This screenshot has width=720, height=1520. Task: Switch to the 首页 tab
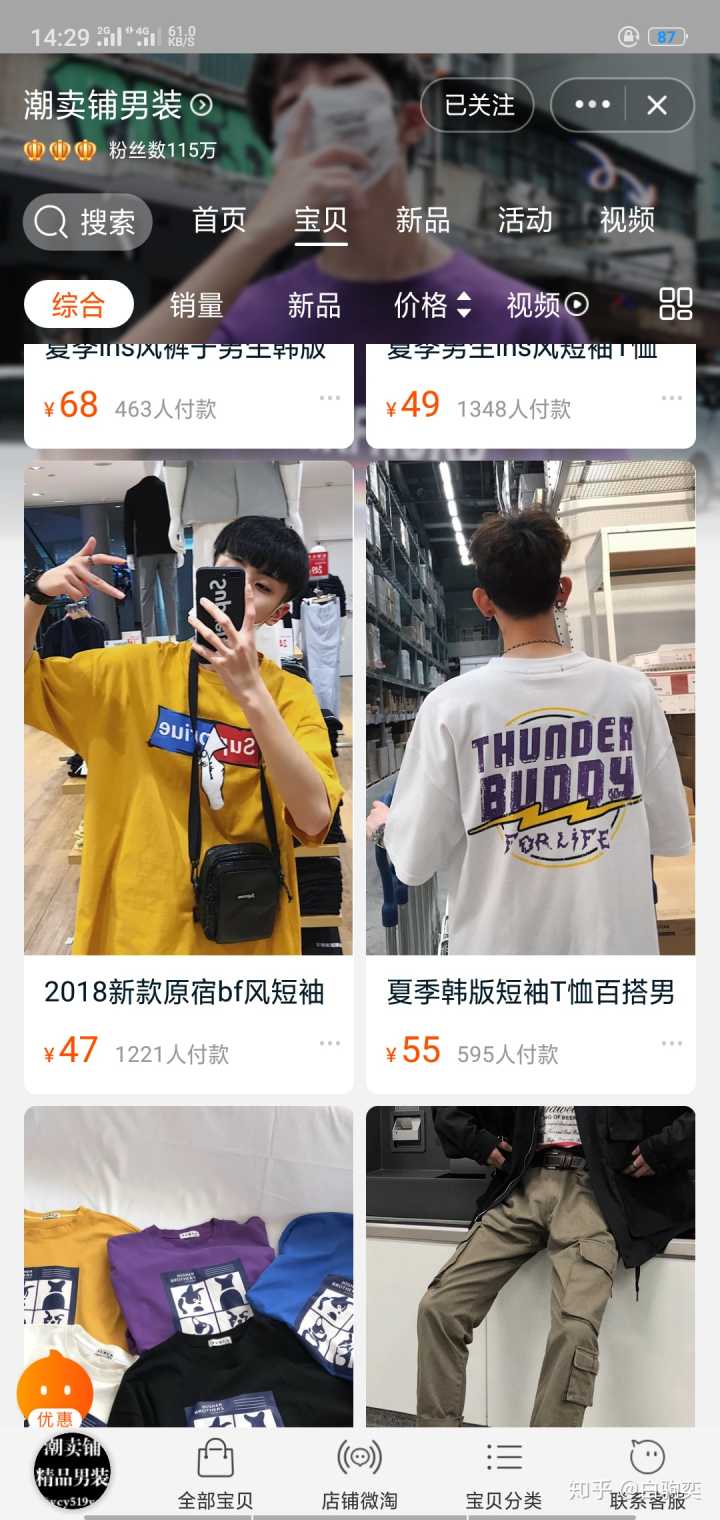point(219,220)
